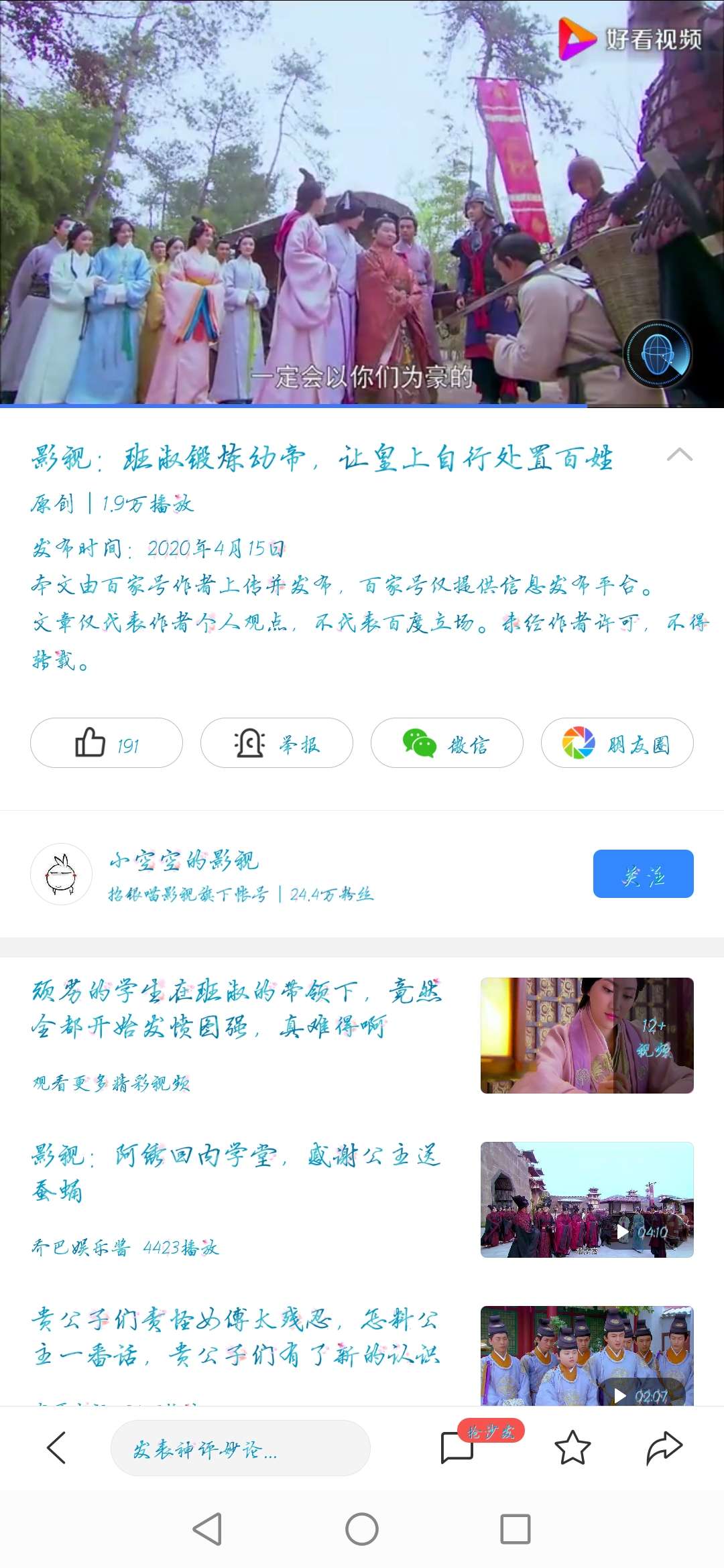Collapse the video description with the chevron
The height and width of the screenshot is (1568, 724).
[x=680, y=456]
